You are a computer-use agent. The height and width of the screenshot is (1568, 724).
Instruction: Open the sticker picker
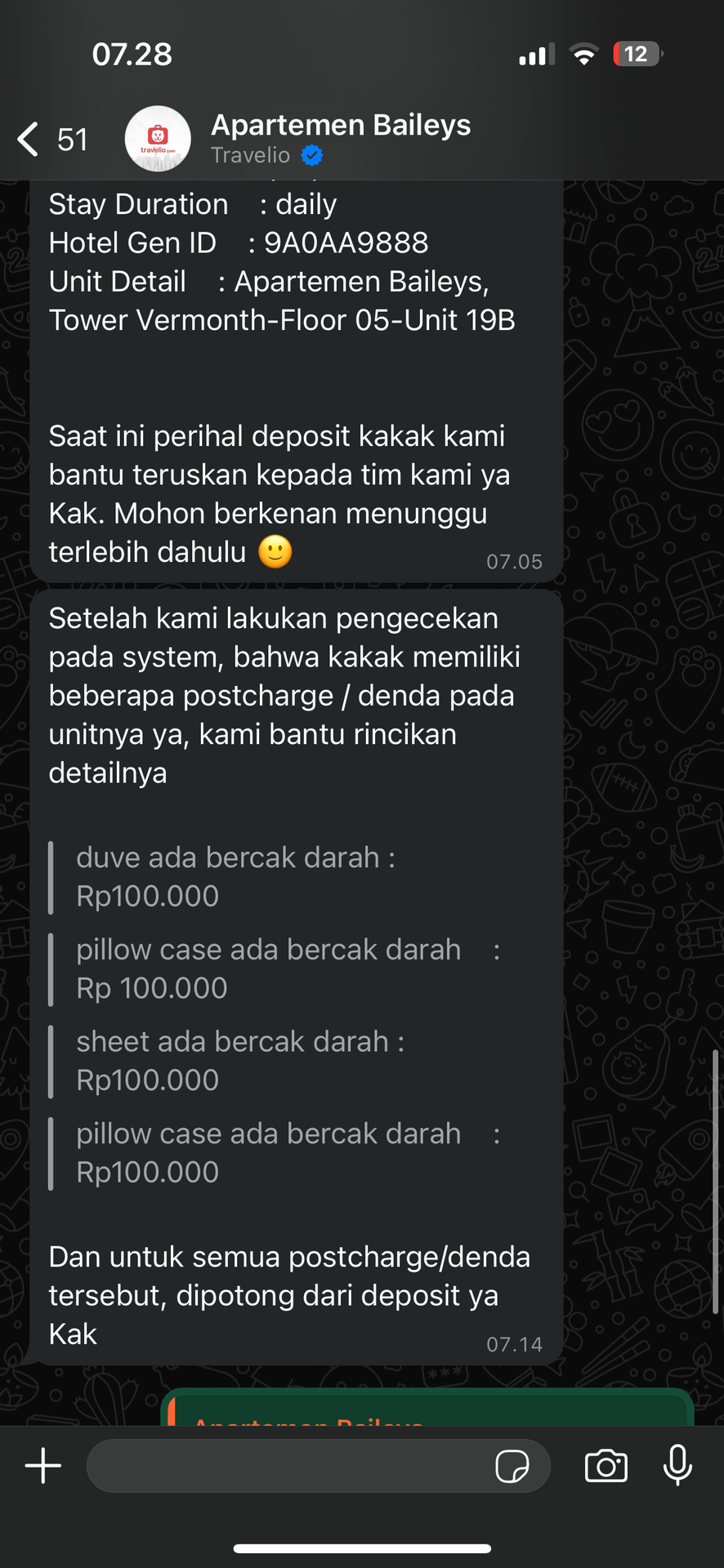512,1466
